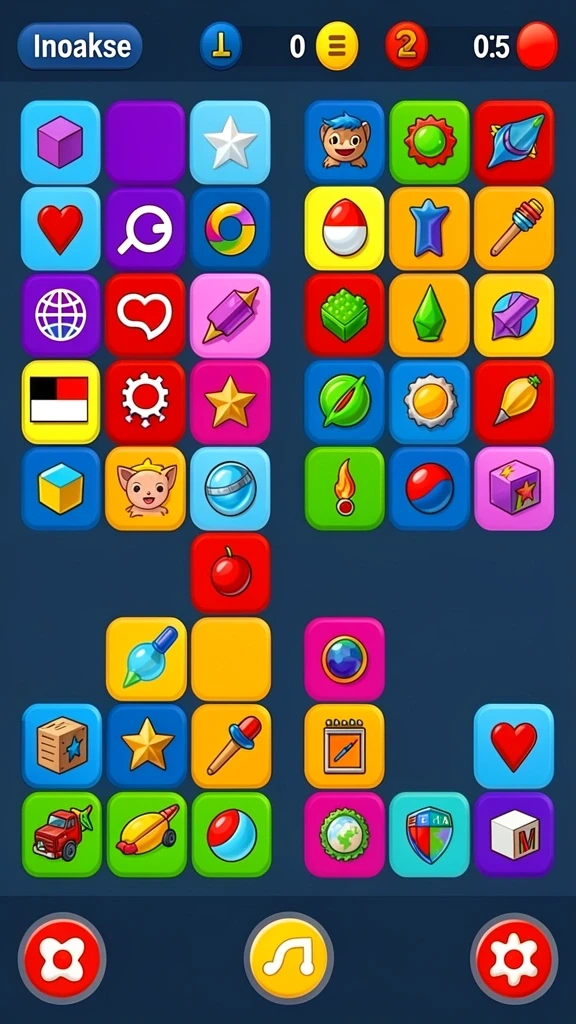Tap the red and white egg tile
Screen dimensions: 576x1024
pyautogui.click(x=344, y=229)
